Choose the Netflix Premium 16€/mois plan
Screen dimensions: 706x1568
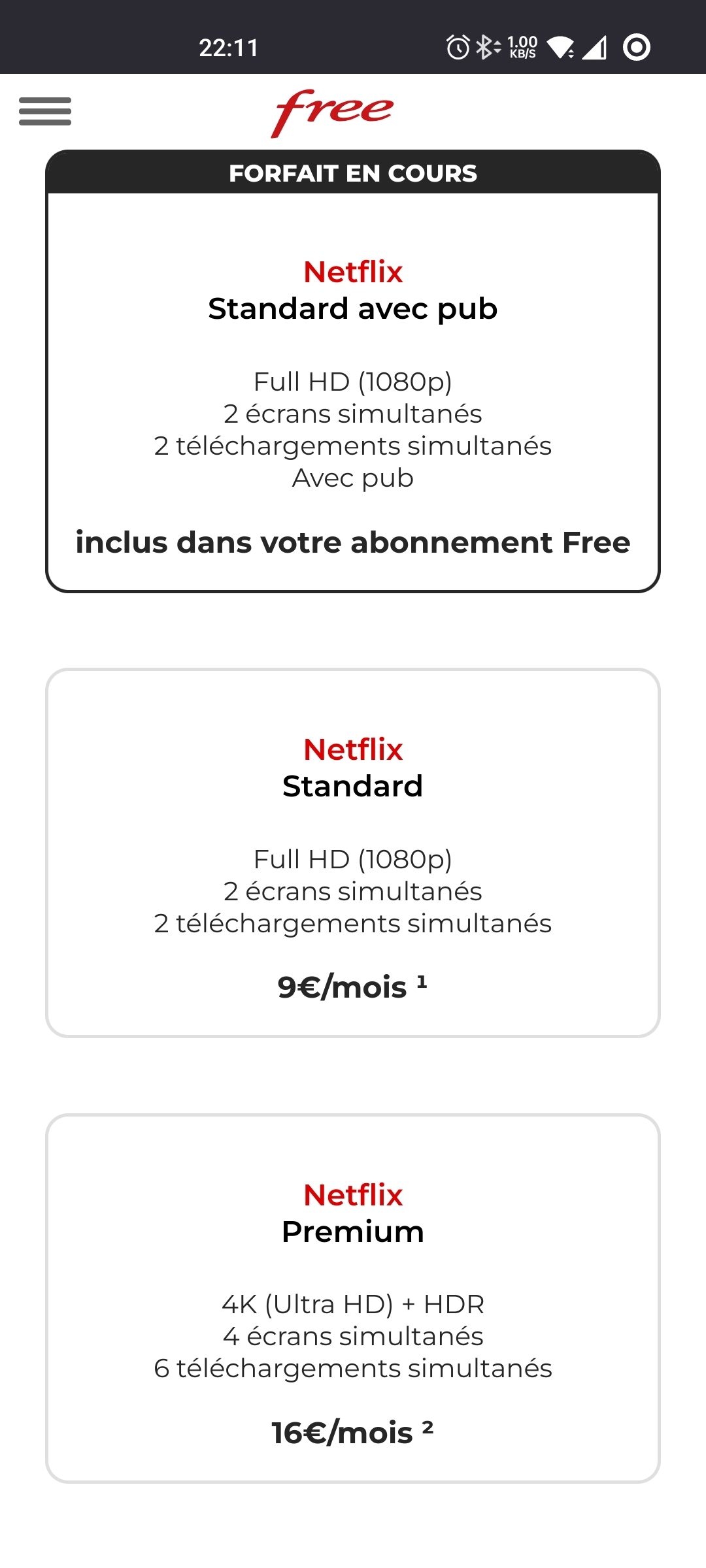coord(353,1298)
